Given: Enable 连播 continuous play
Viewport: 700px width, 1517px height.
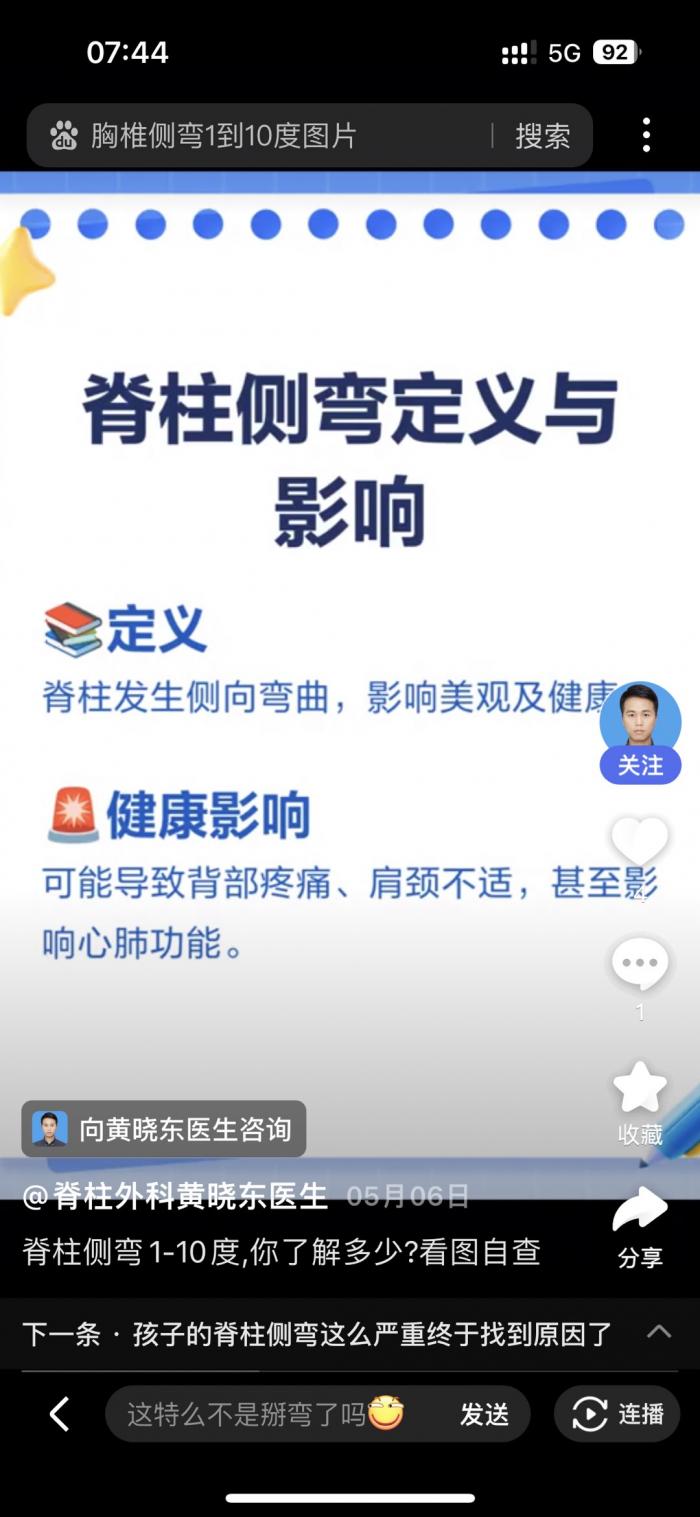Looking at the screenshot, I should tap(617, 1414).
